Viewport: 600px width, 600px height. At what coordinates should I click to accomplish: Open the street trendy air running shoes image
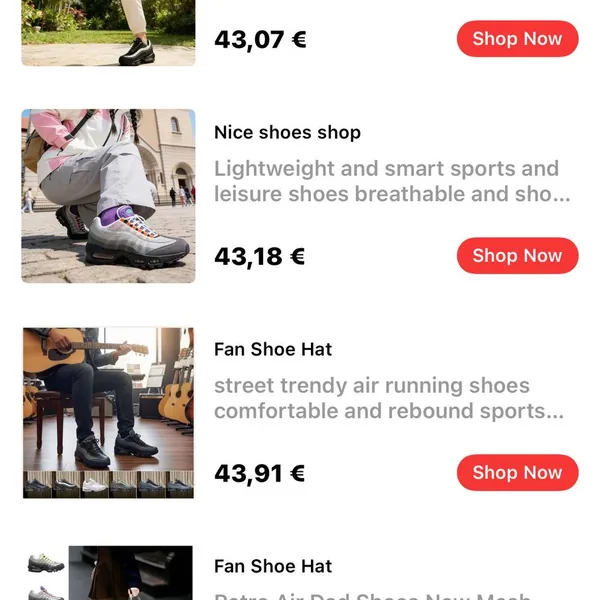108,412
